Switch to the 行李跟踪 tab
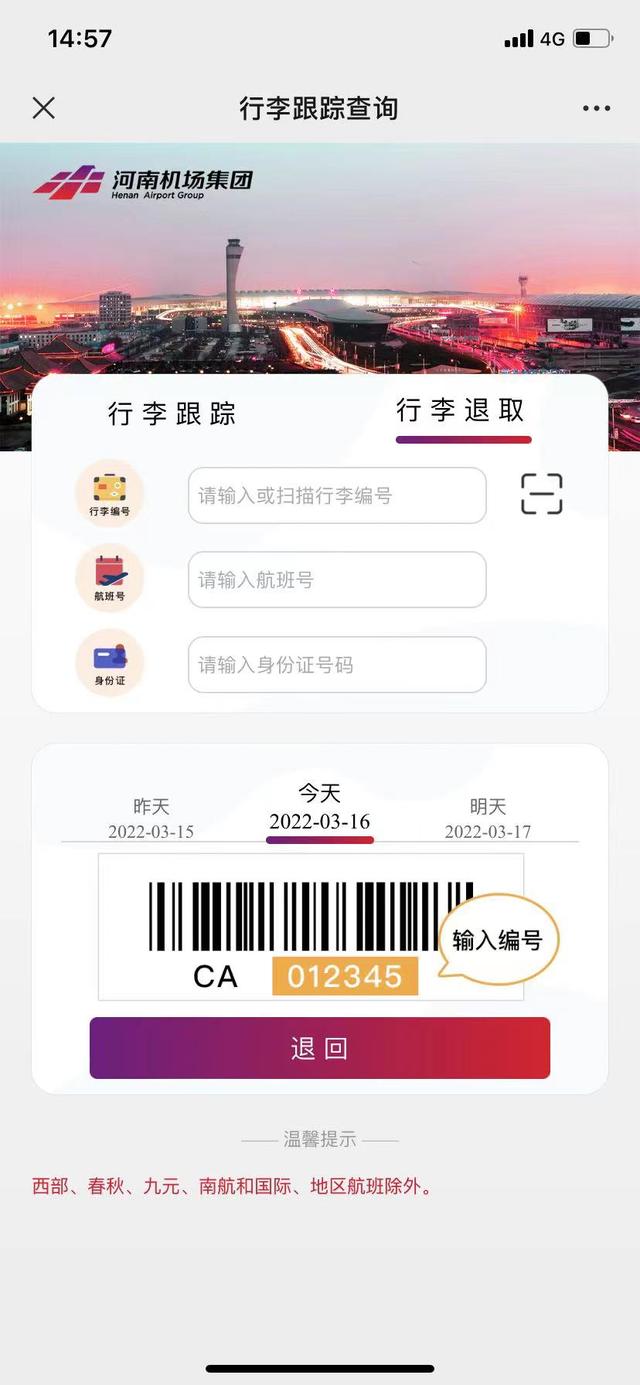This screenshot has height=1385, width=640. click(x=172, y=414)
